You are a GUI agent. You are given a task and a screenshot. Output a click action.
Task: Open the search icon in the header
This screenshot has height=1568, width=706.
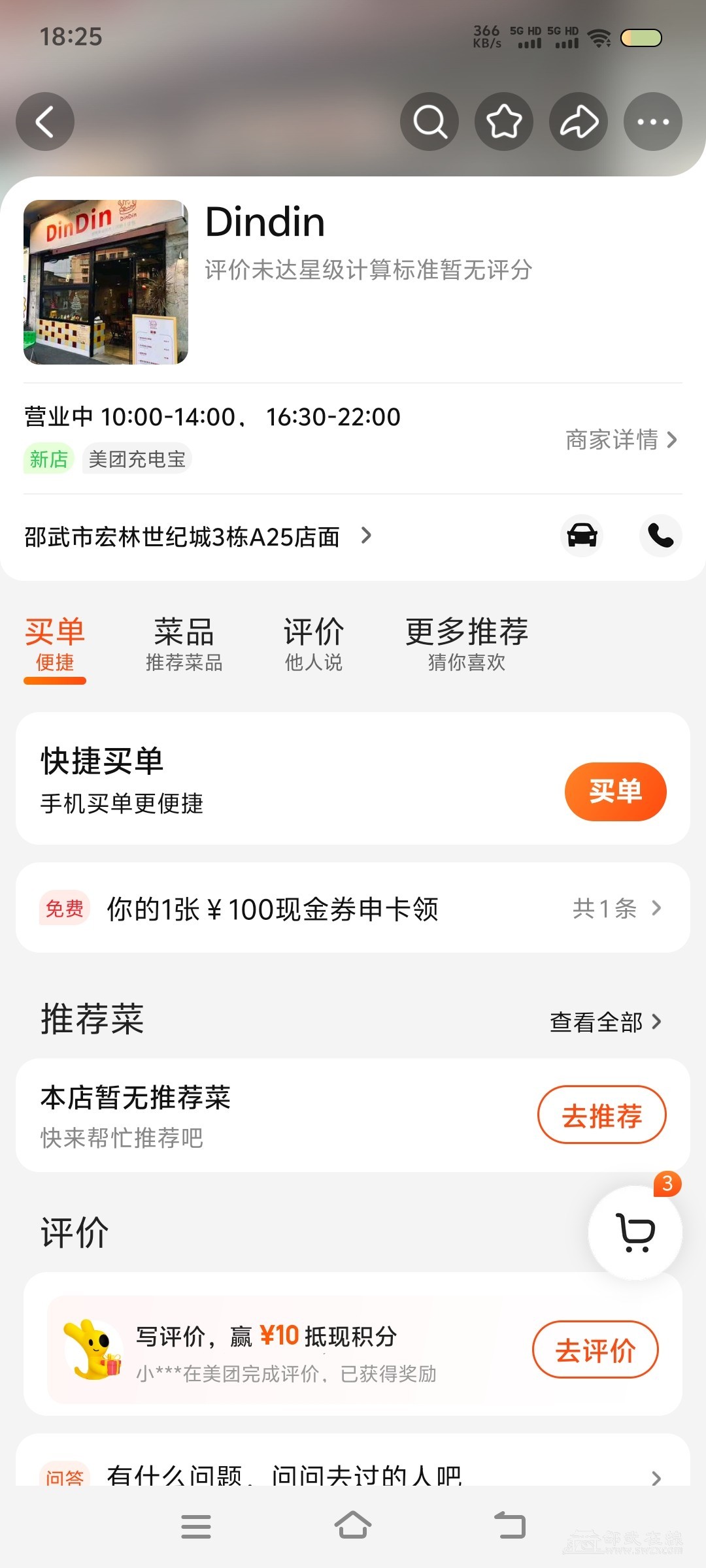click(x=429, y=122)
